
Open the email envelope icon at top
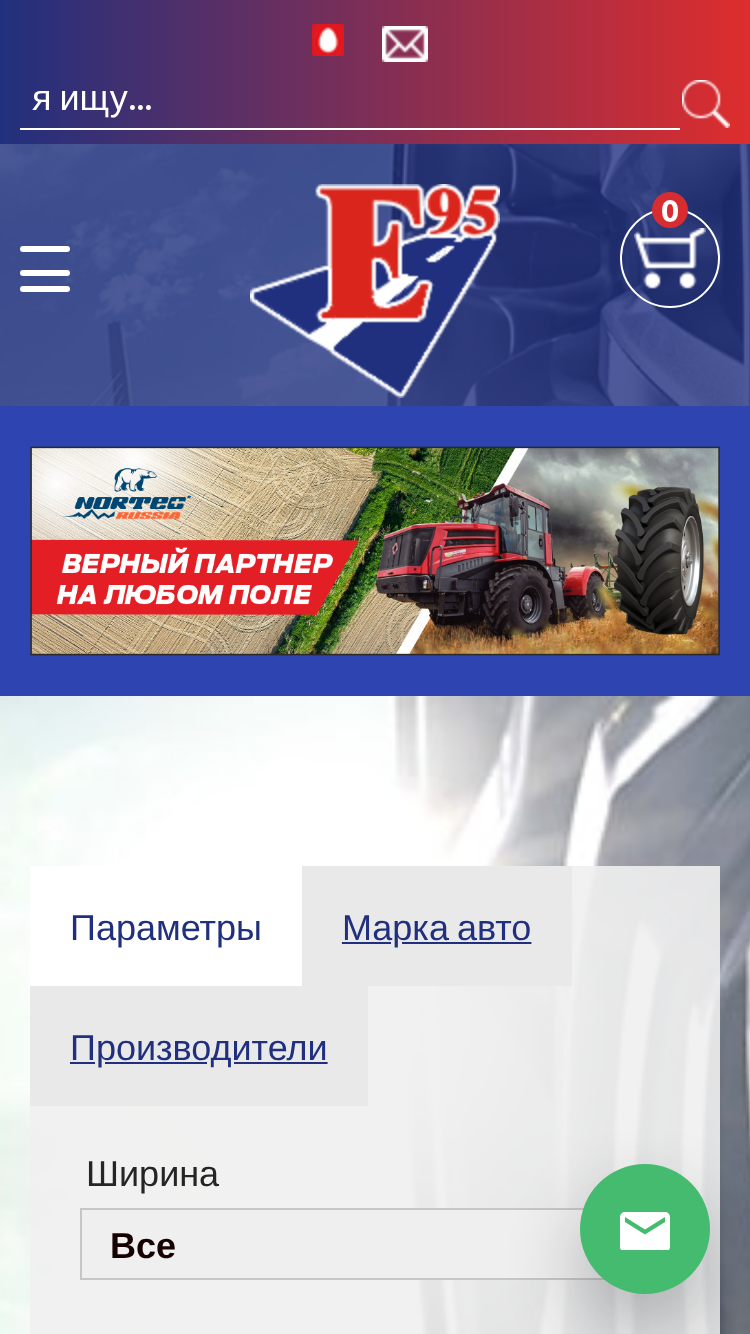405,44
